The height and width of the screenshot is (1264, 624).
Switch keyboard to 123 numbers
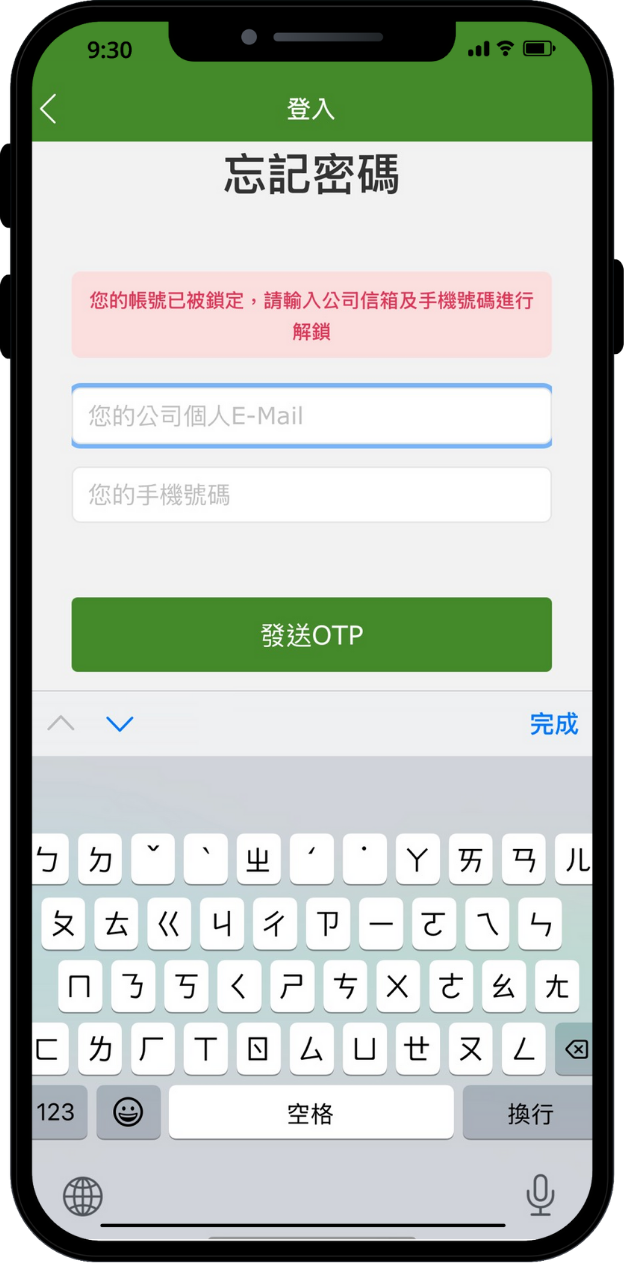coord(57,1112)
